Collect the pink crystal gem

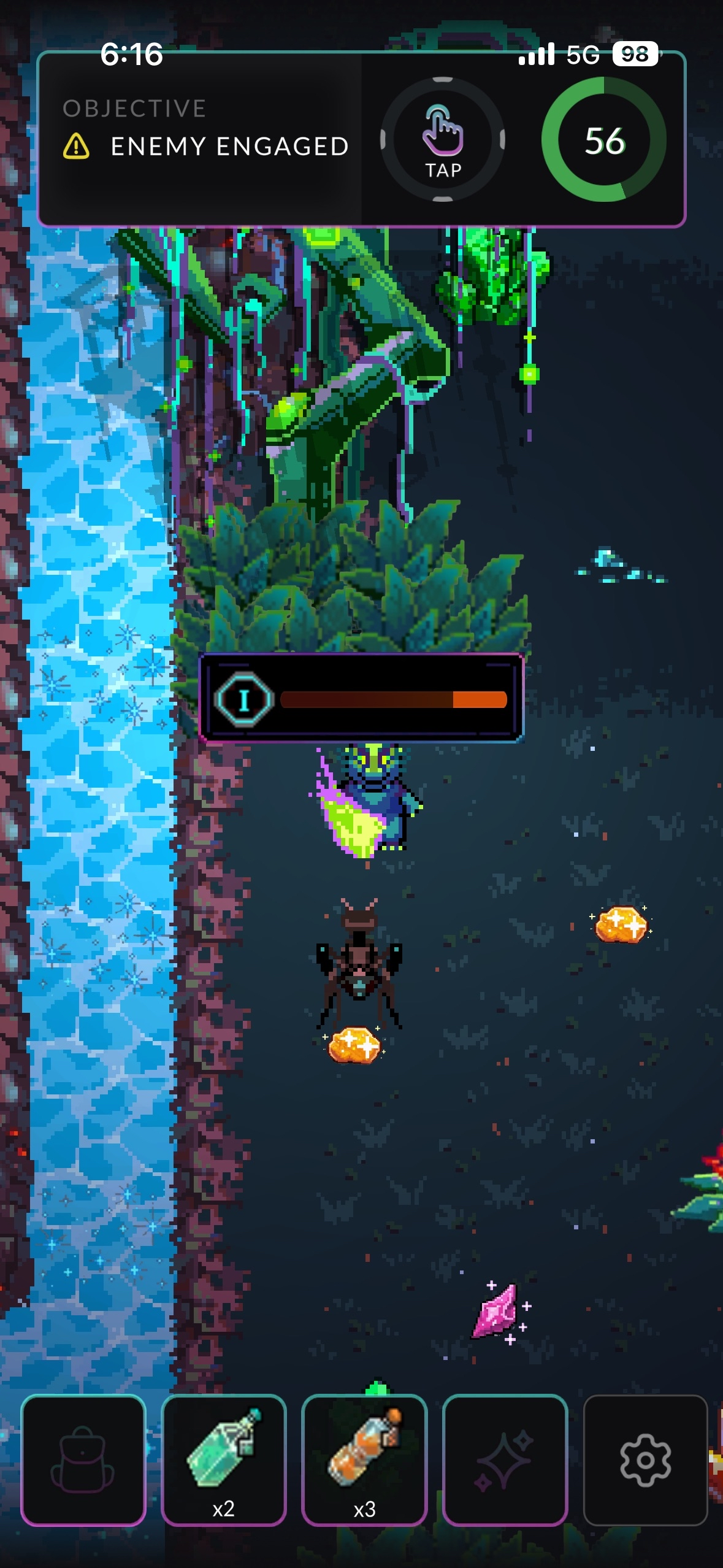[x=497, y=1313]
